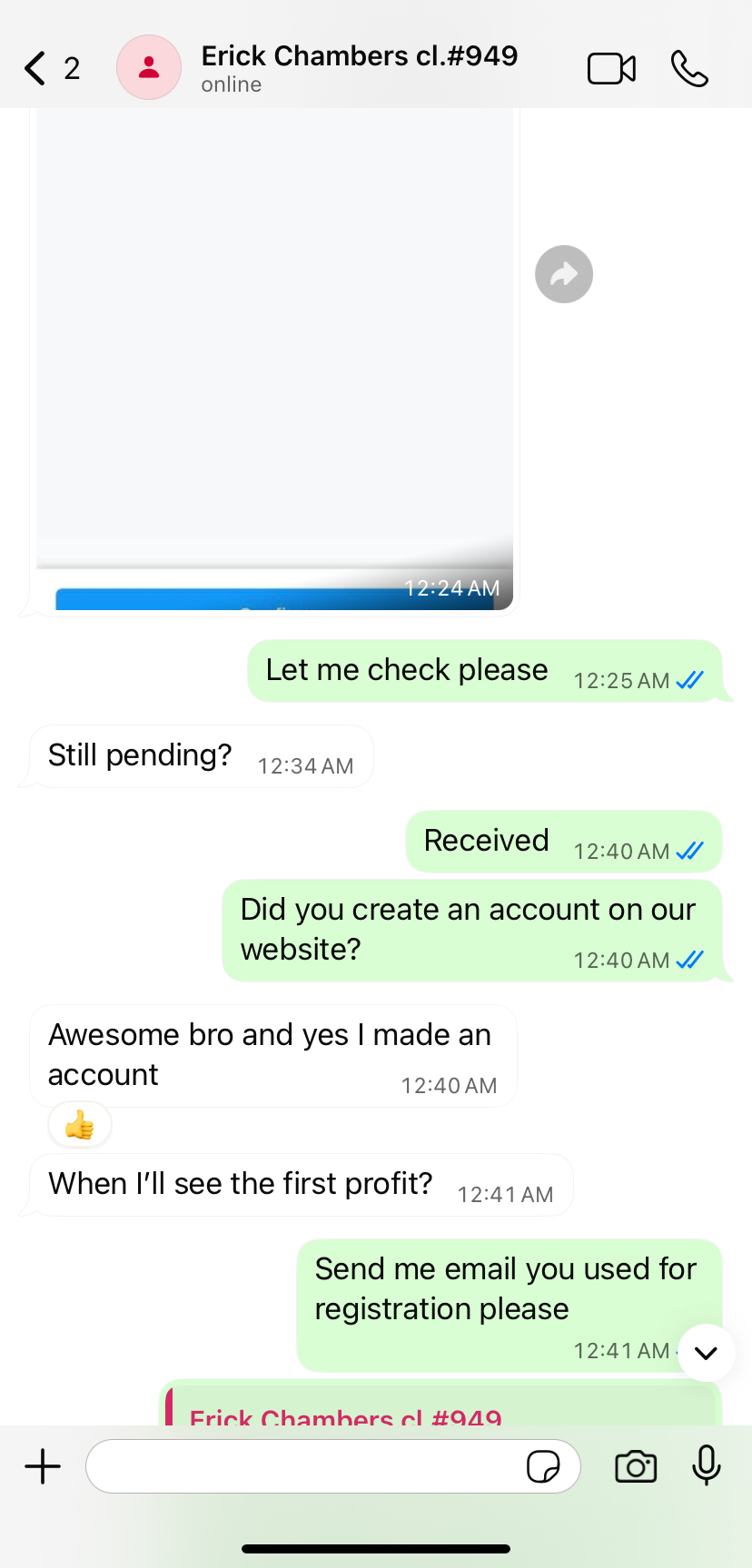The height and width of the screenshot is (1568, 752).
Task: Open the attachment plus menu
Action: pyautogui.click(x=43, y=1466)
